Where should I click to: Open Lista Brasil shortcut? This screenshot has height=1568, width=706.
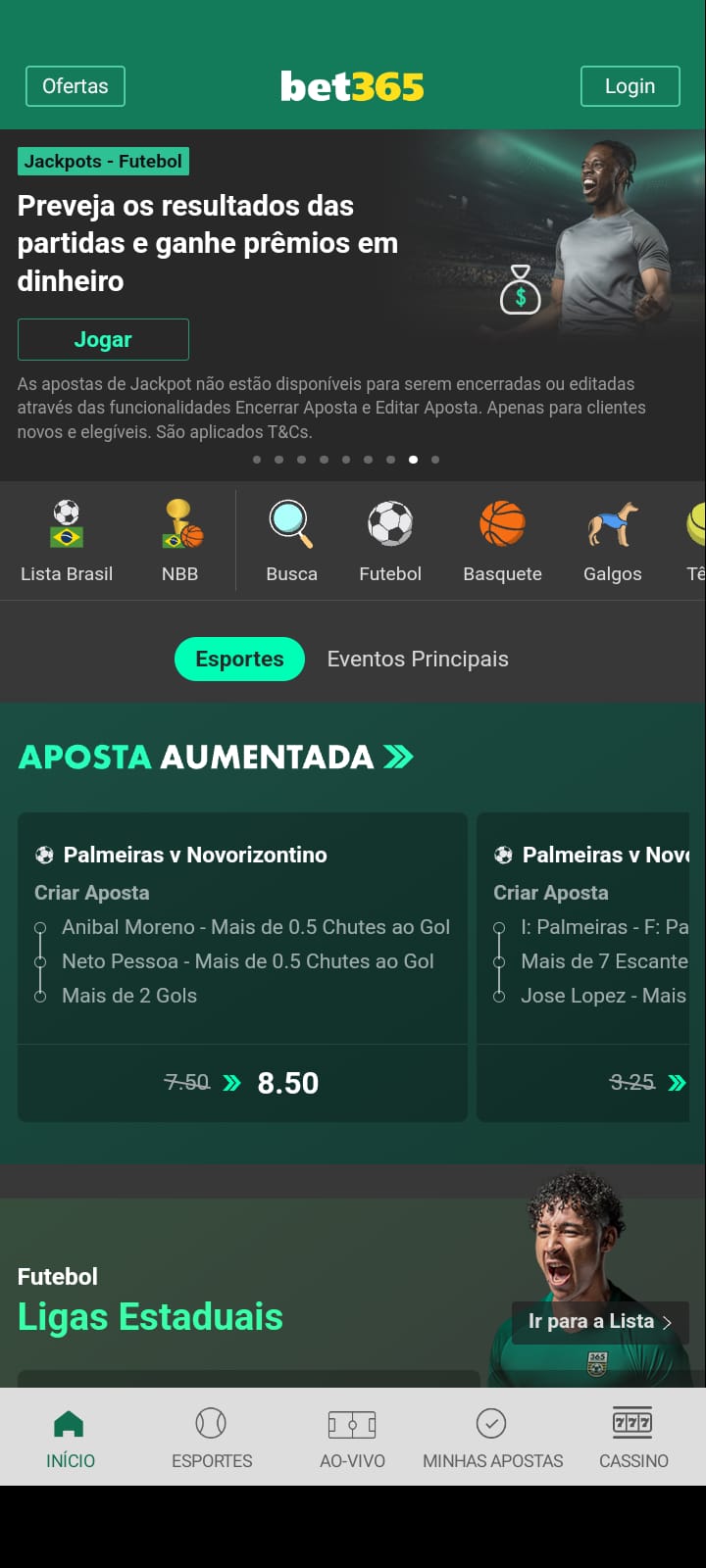[67, 541]
